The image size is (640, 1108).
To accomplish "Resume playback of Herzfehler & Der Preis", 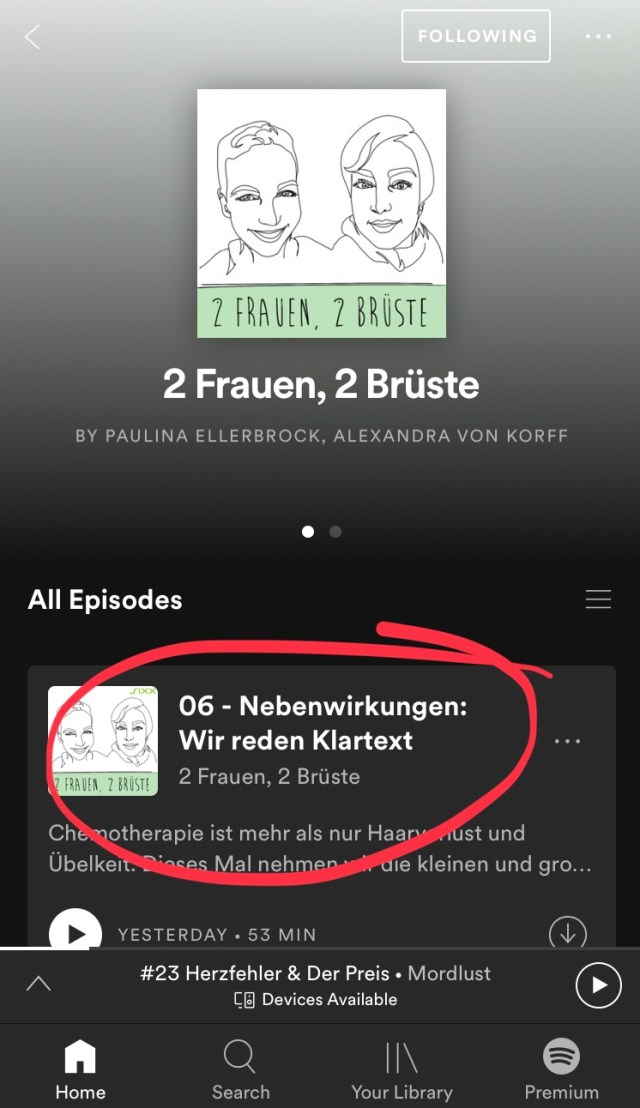I will [598, 986].
